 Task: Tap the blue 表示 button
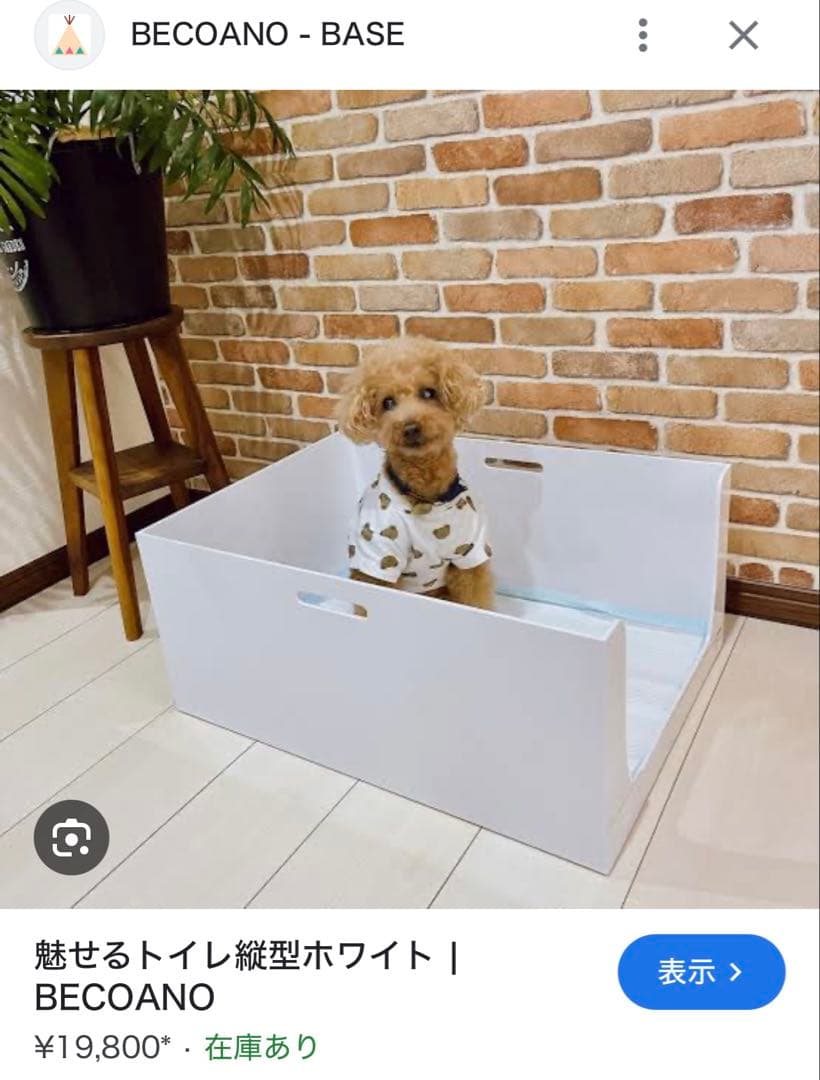701,971
